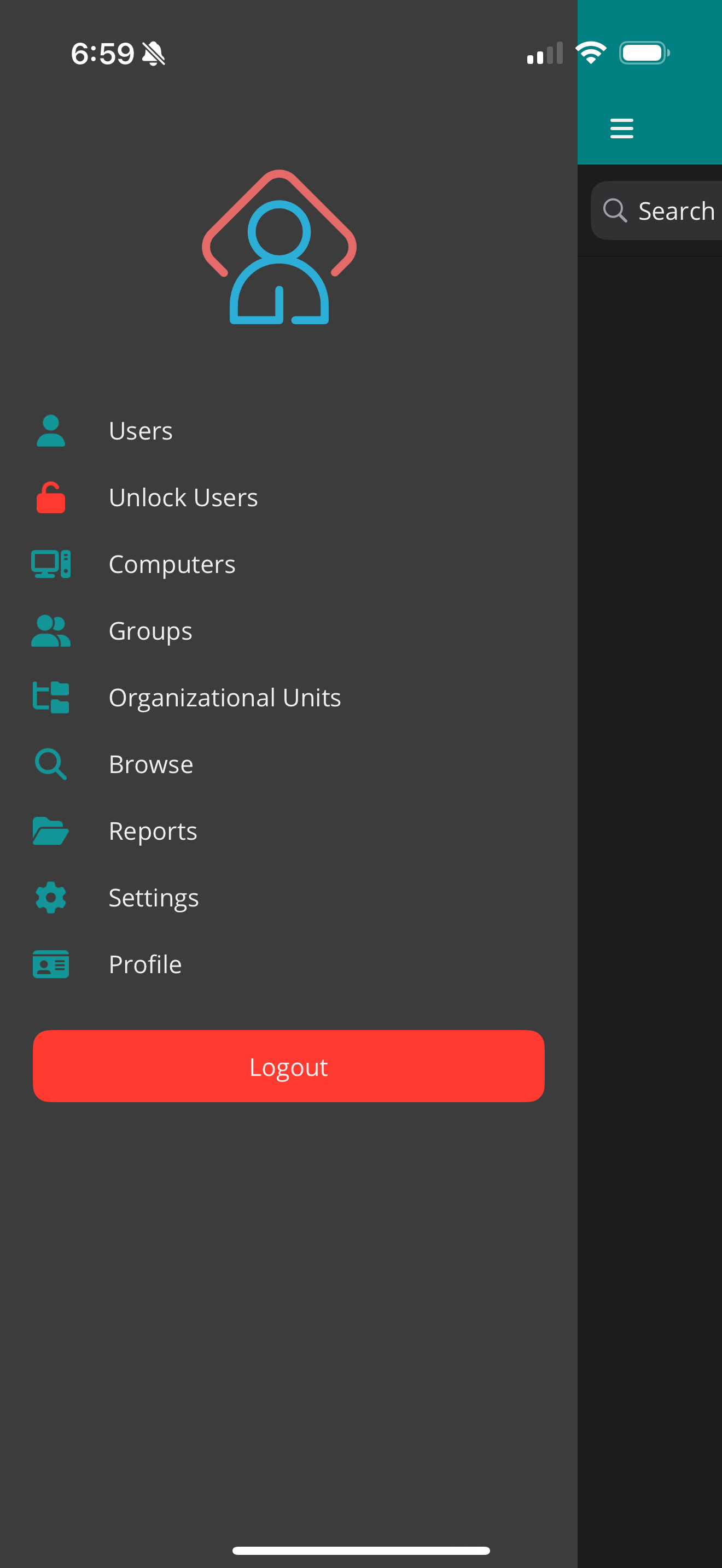
Task: Tap the Search field
Action: (669, 210)
